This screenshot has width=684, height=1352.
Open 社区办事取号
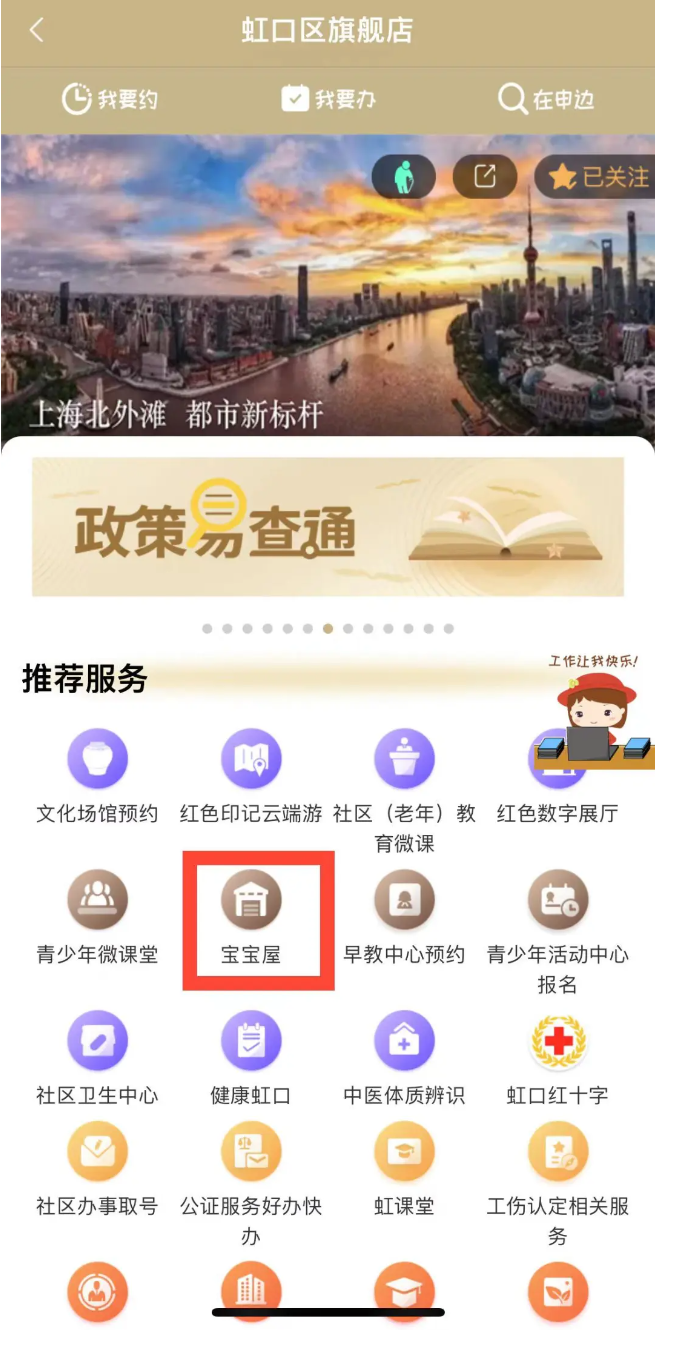[97, 1152]
